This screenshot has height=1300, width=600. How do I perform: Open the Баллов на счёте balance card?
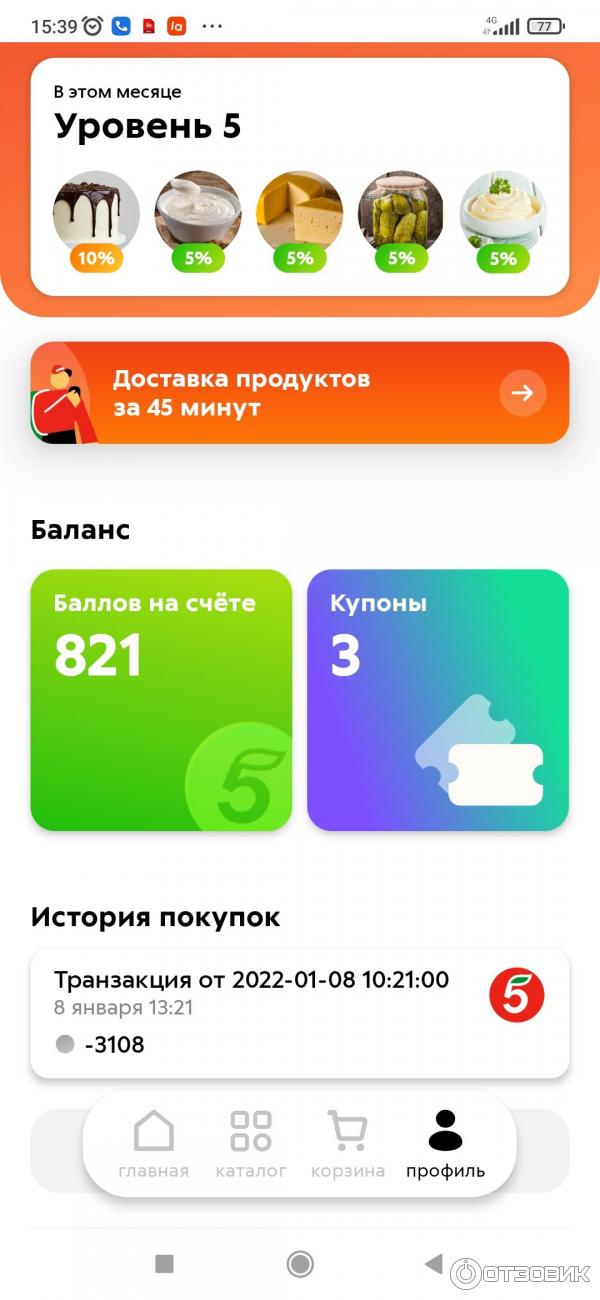(x=161, y=700)
